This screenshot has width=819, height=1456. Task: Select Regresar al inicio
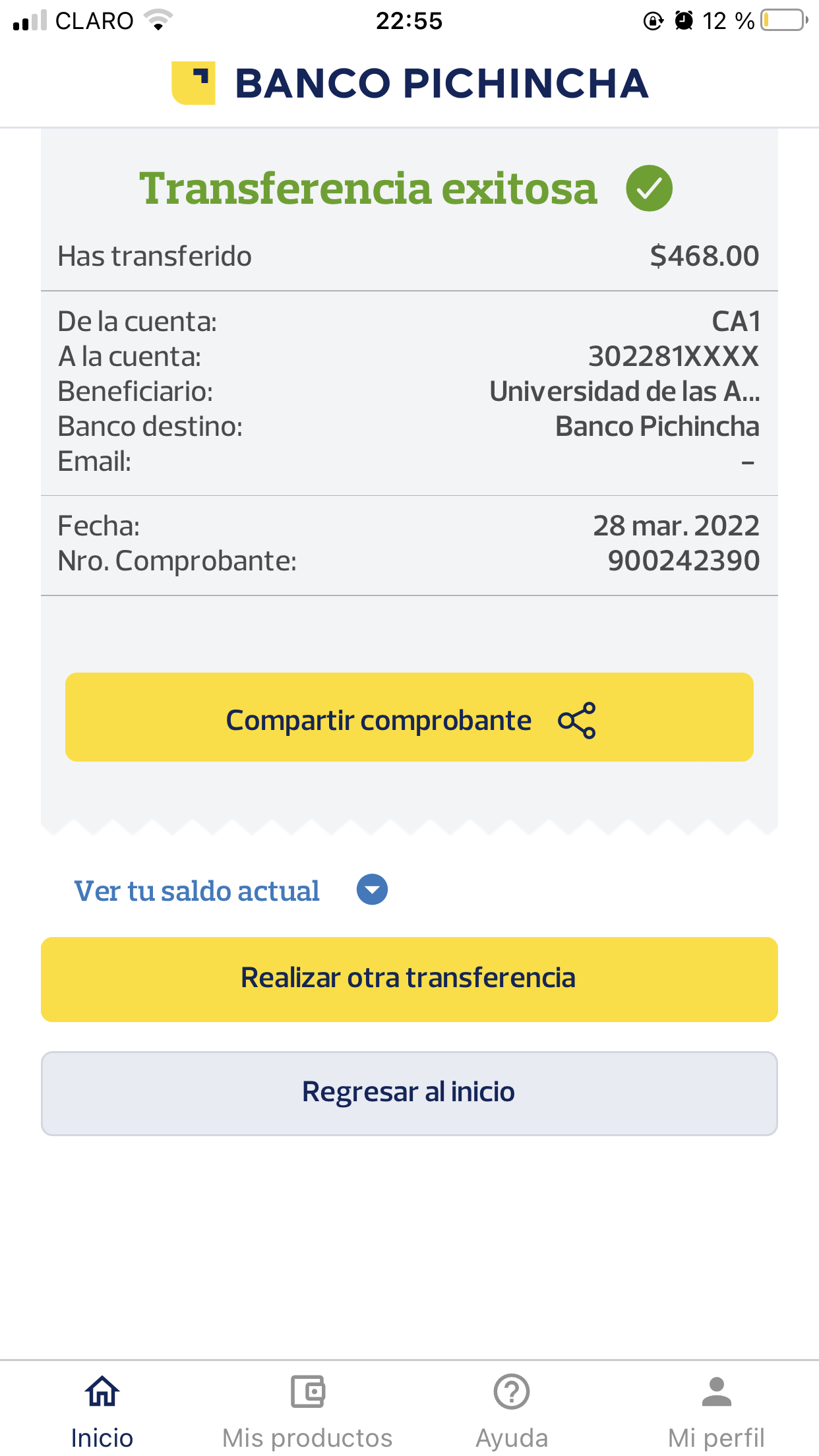(x=409, y=1093)
